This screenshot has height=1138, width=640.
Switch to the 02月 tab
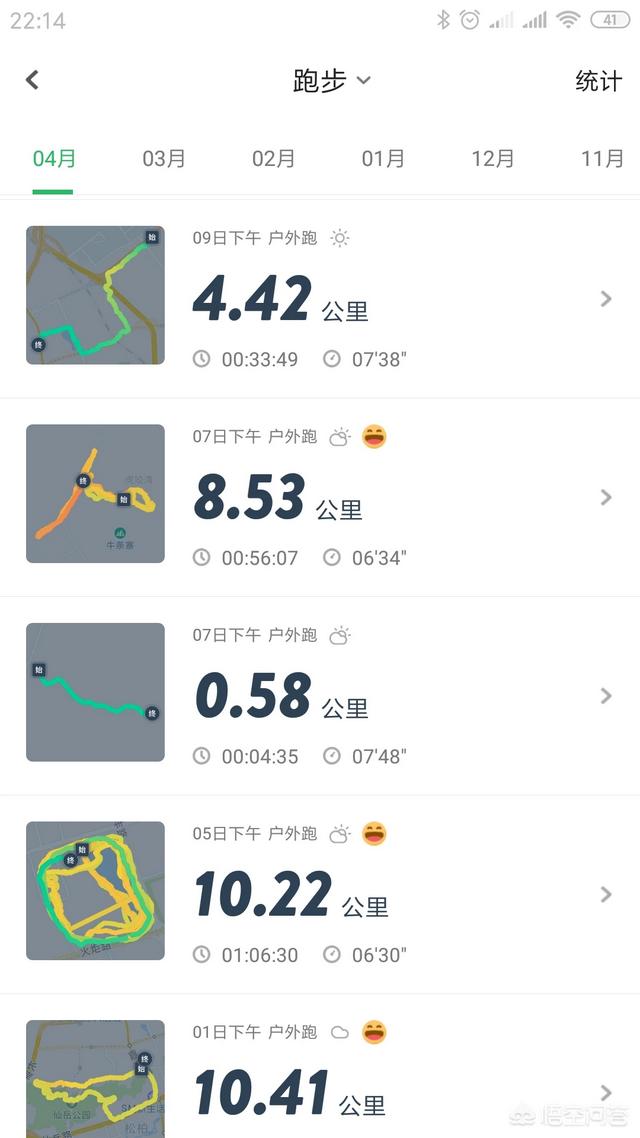[x=273, y=158]
